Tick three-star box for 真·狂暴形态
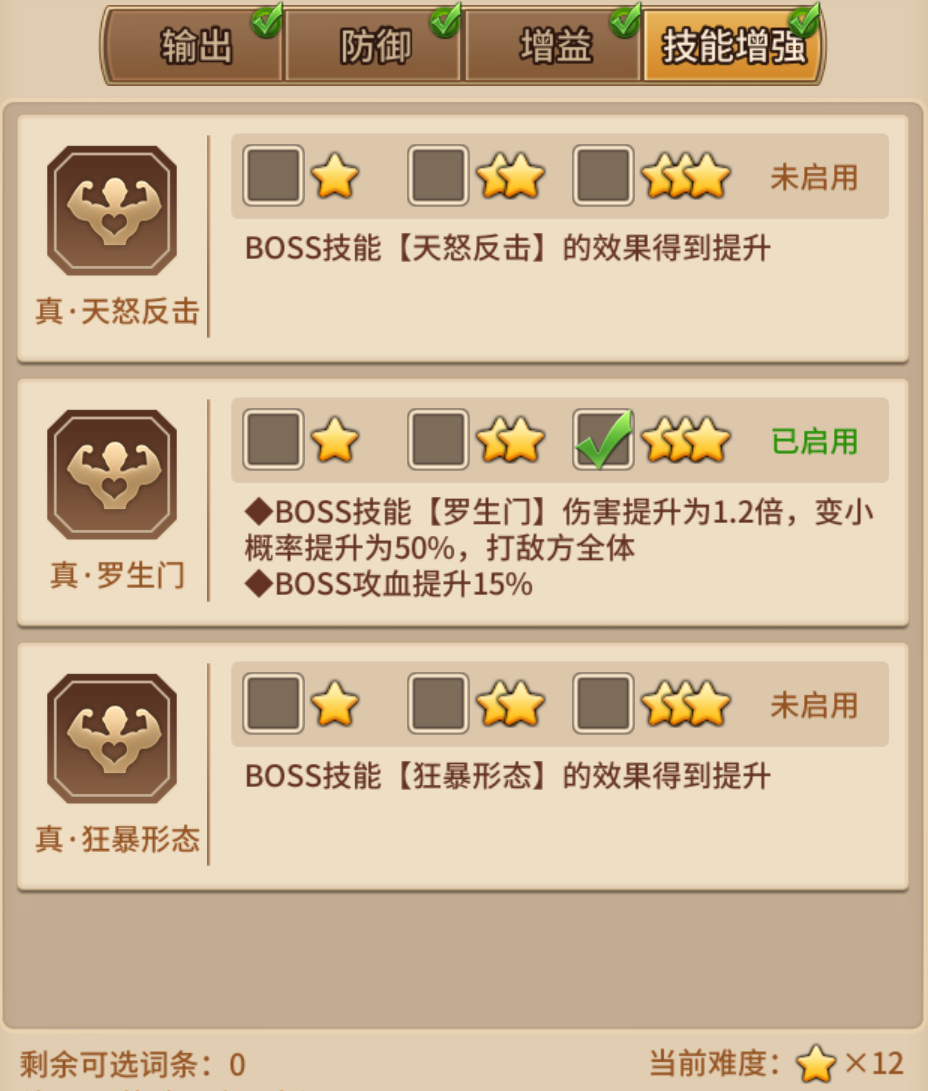928x1091 pixels. (x=603, y=704)
